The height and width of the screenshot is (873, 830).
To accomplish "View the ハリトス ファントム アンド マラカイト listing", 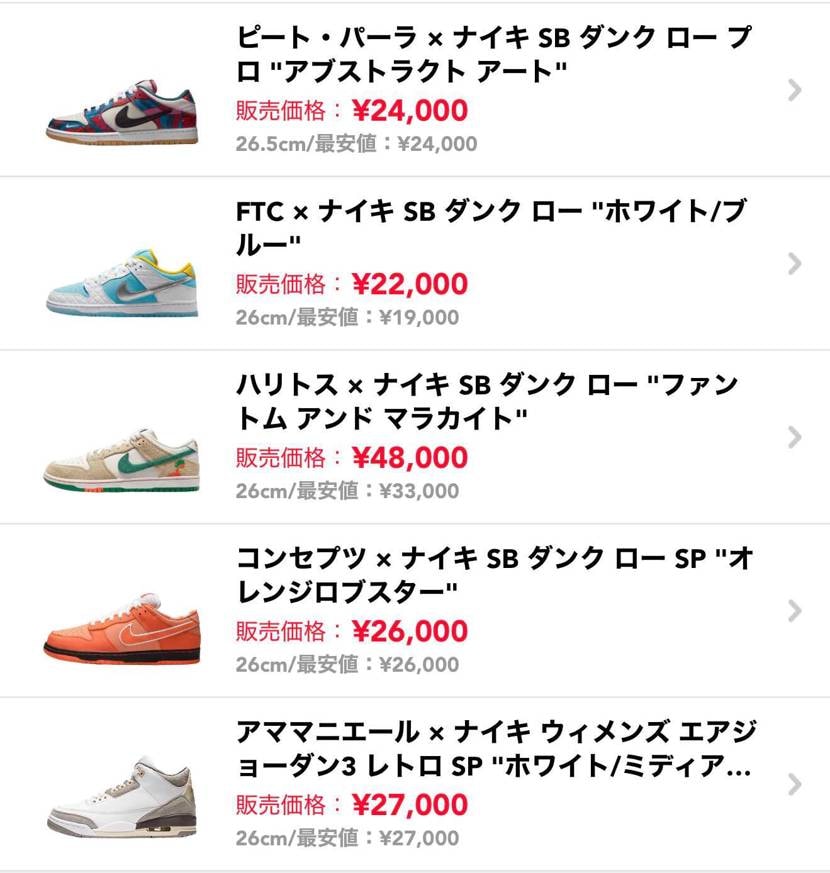I will (415, 437).
